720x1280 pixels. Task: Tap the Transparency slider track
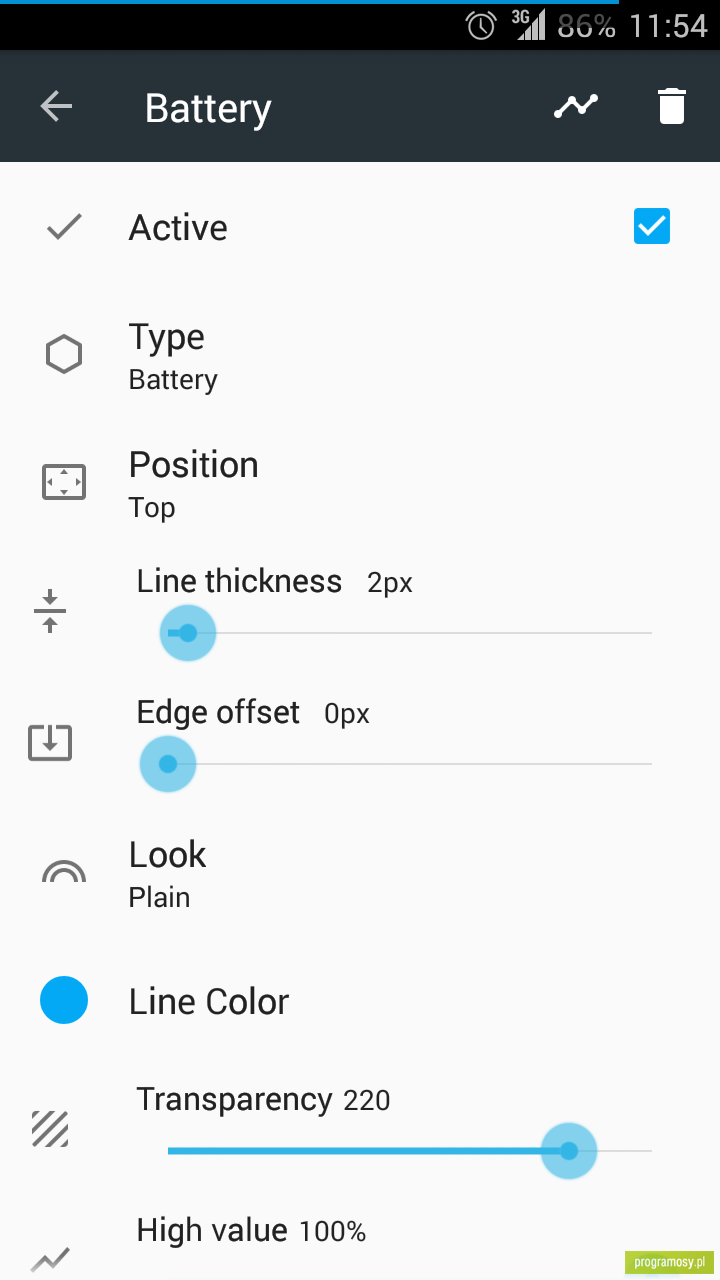(x=410, y=1151)
